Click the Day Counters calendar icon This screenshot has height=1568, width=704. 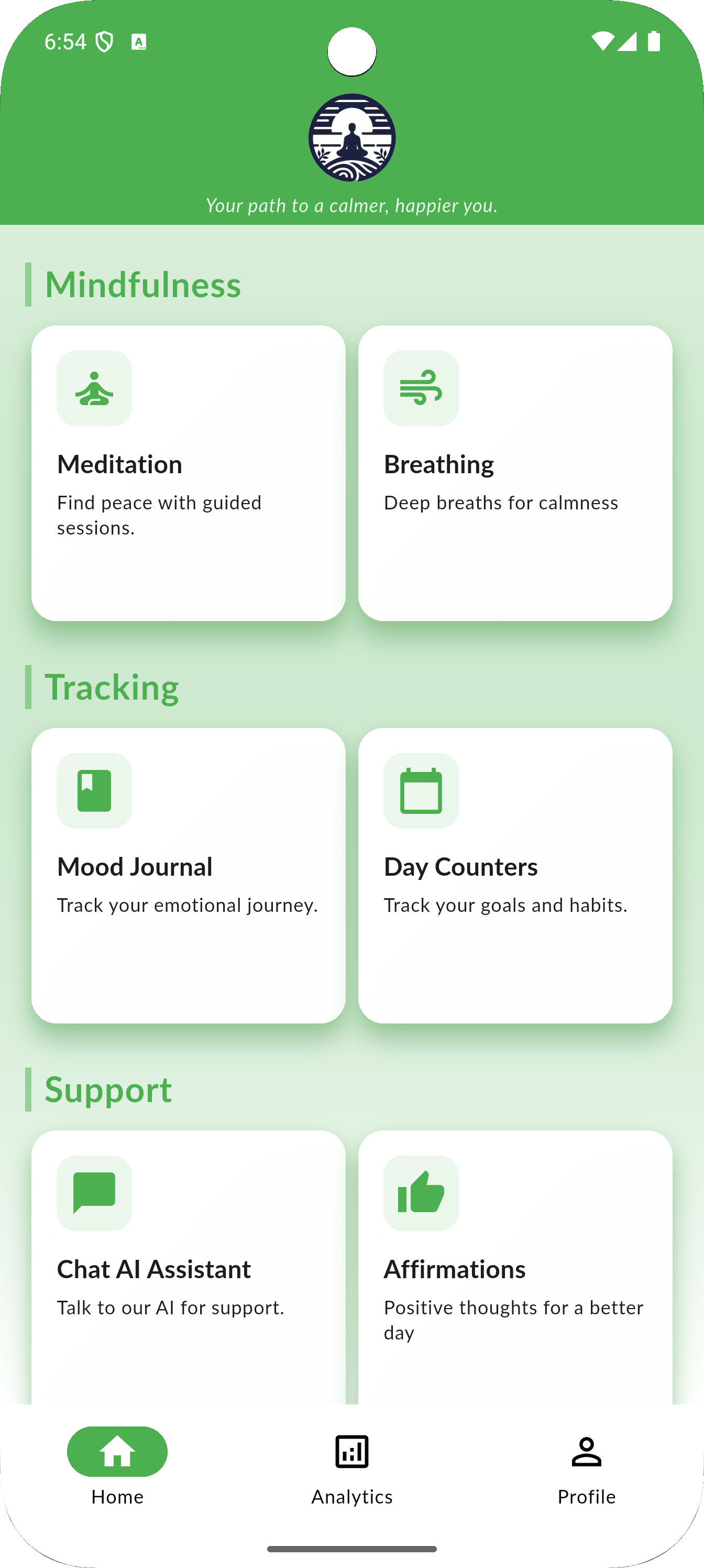point(421,791)
